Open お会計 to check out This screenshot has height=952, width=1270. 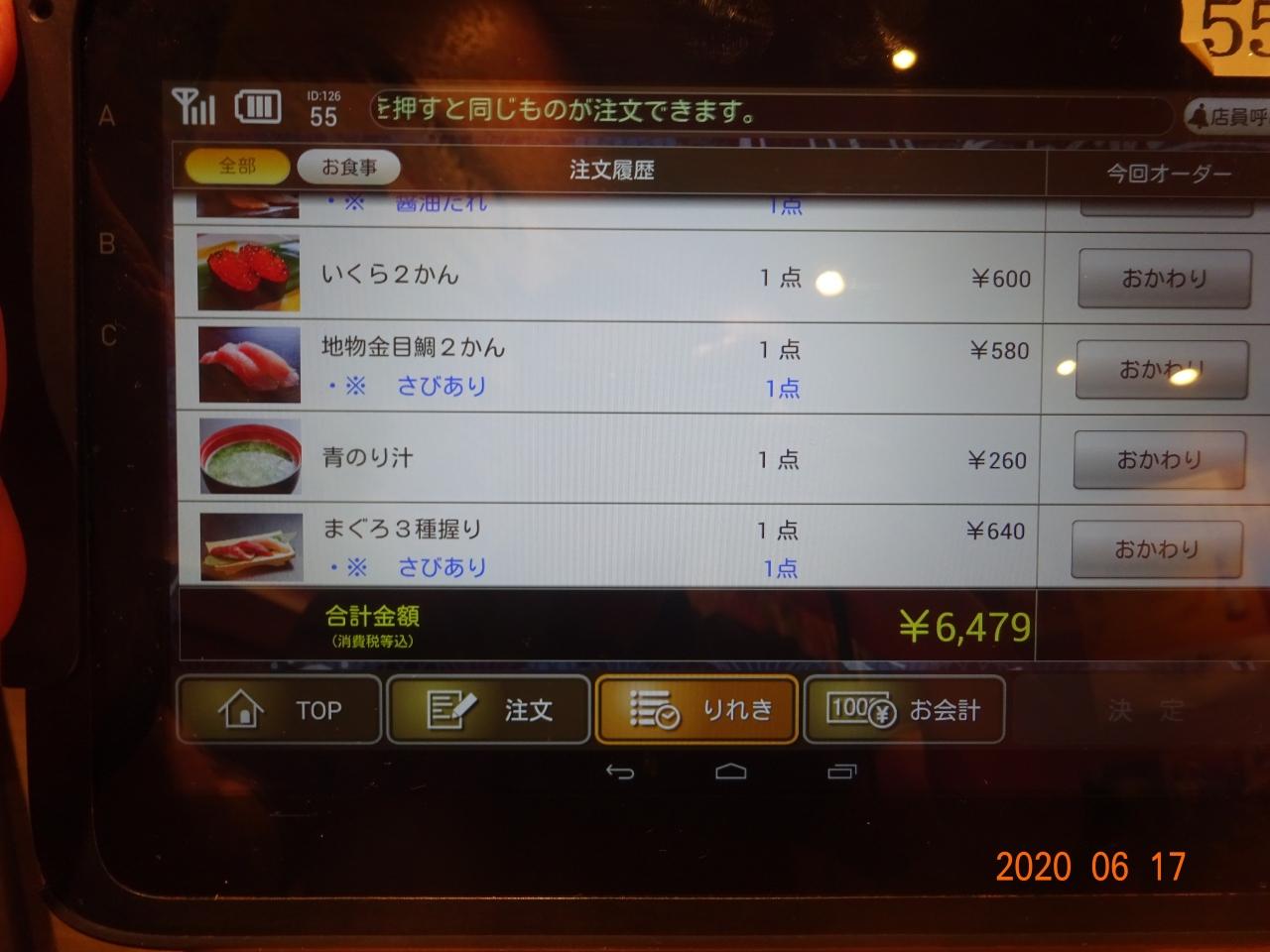(903, 709)
